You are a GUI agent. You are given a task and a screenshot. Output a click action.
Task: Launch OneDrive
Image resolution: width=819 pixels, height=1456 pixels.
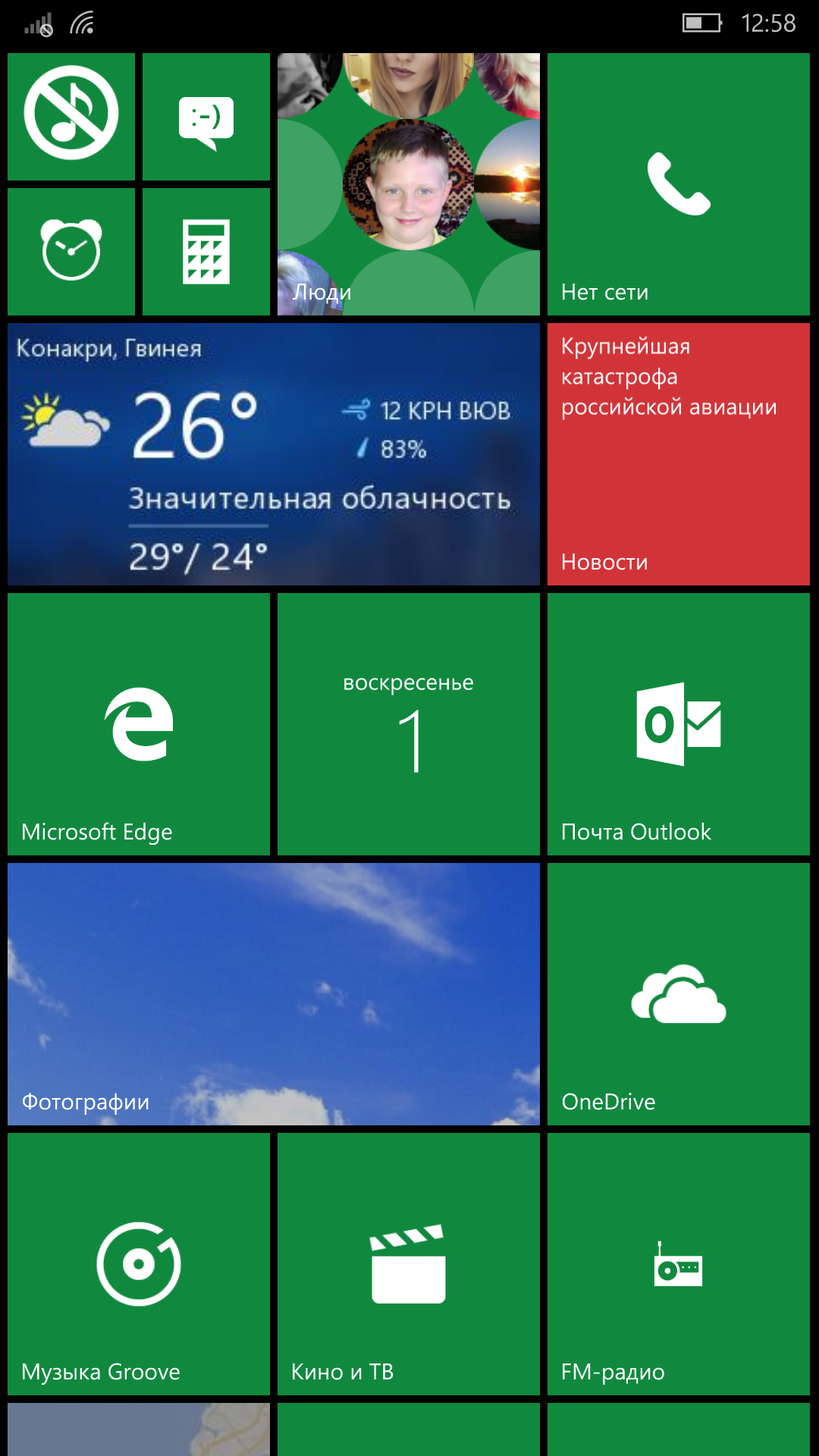click(x=679, y=994)
